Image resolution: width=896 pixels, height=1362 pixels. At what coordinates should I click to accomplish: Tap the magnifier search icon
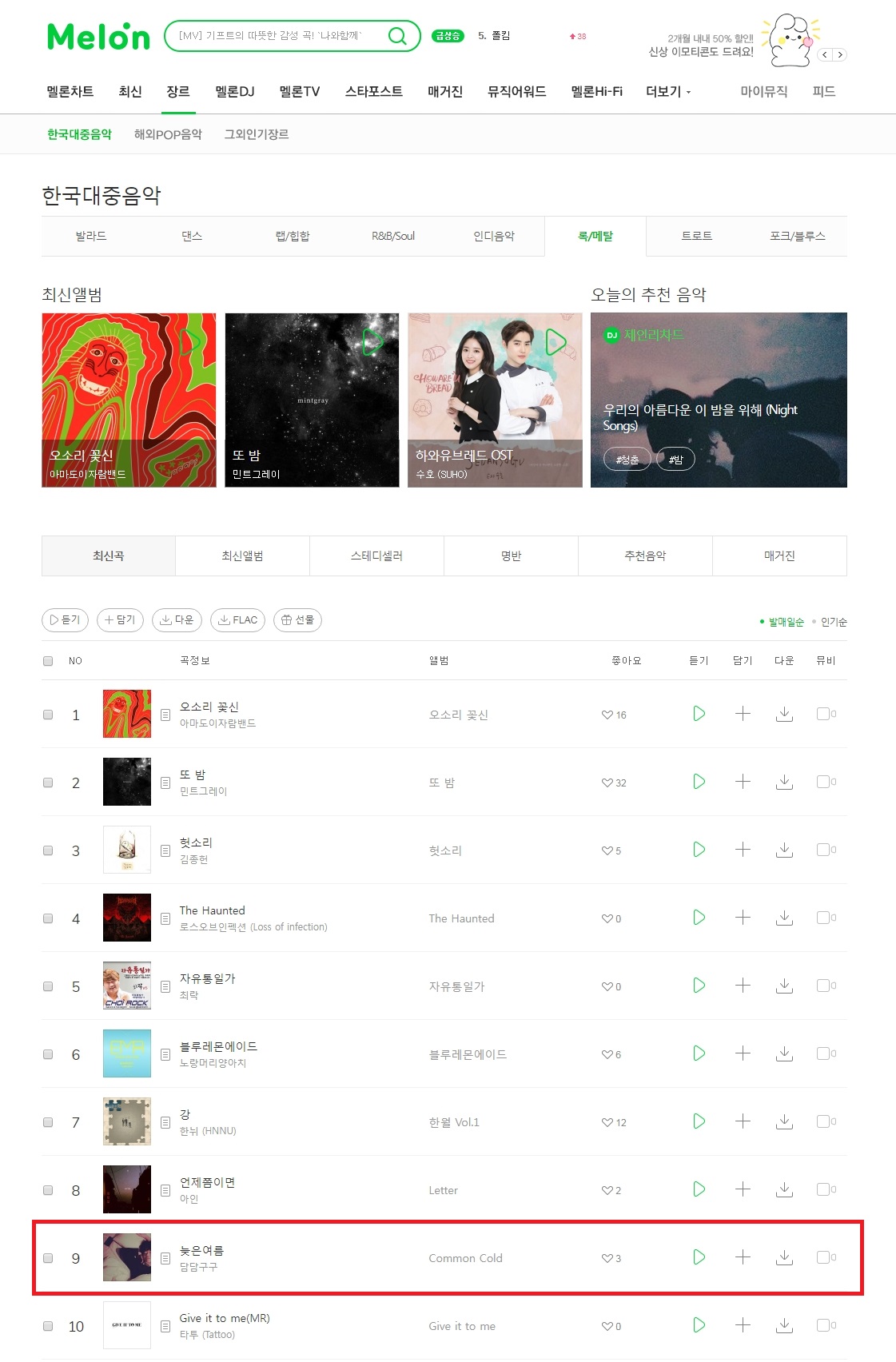pyautogui.click(x=397, y=36)
